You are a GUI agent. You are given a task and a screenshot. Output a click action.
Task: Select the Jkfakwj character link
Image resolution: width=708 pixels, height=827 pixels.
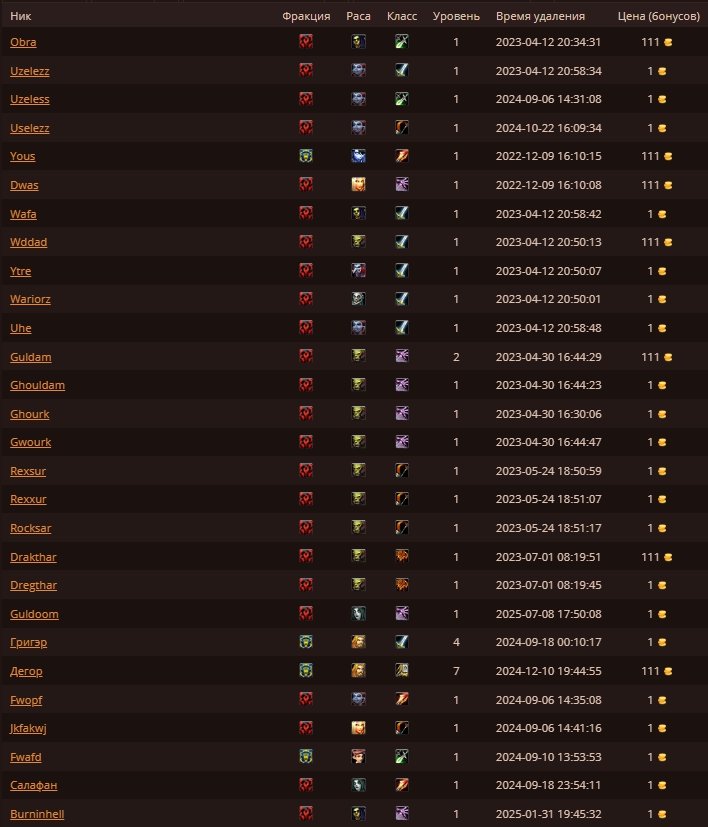pos(30,728)
